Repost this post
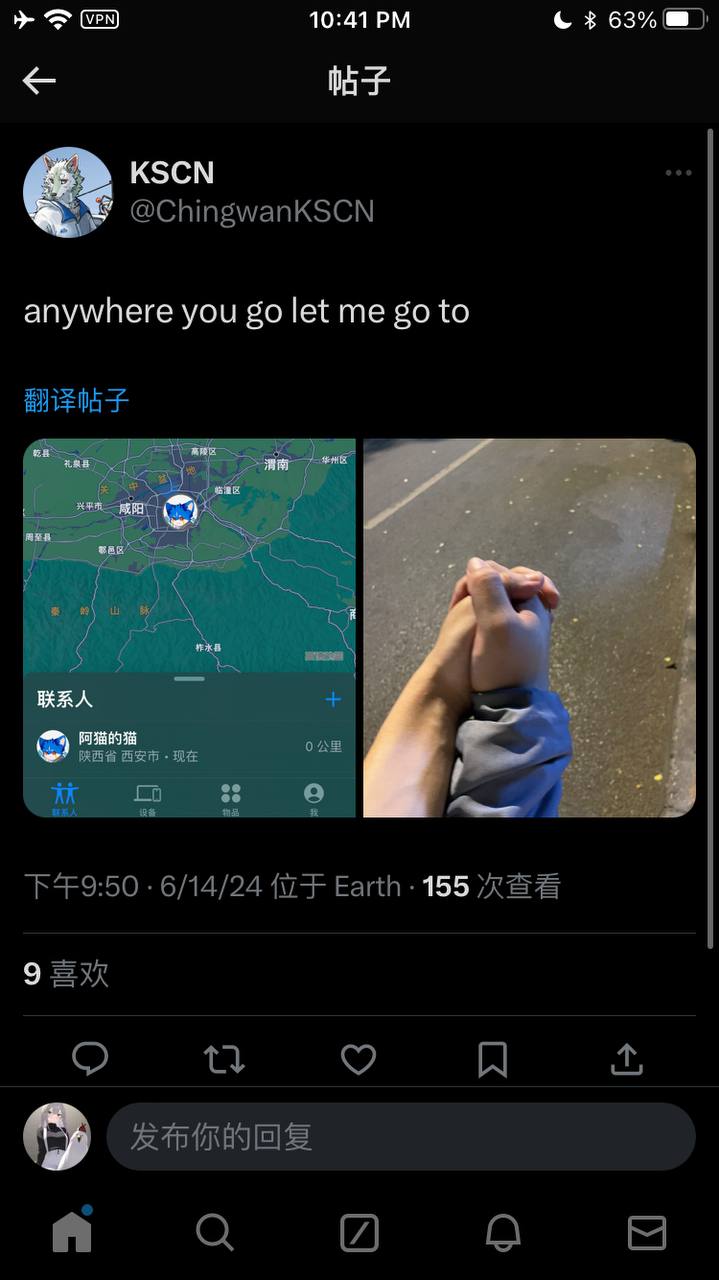 (x=224, y=1059)
